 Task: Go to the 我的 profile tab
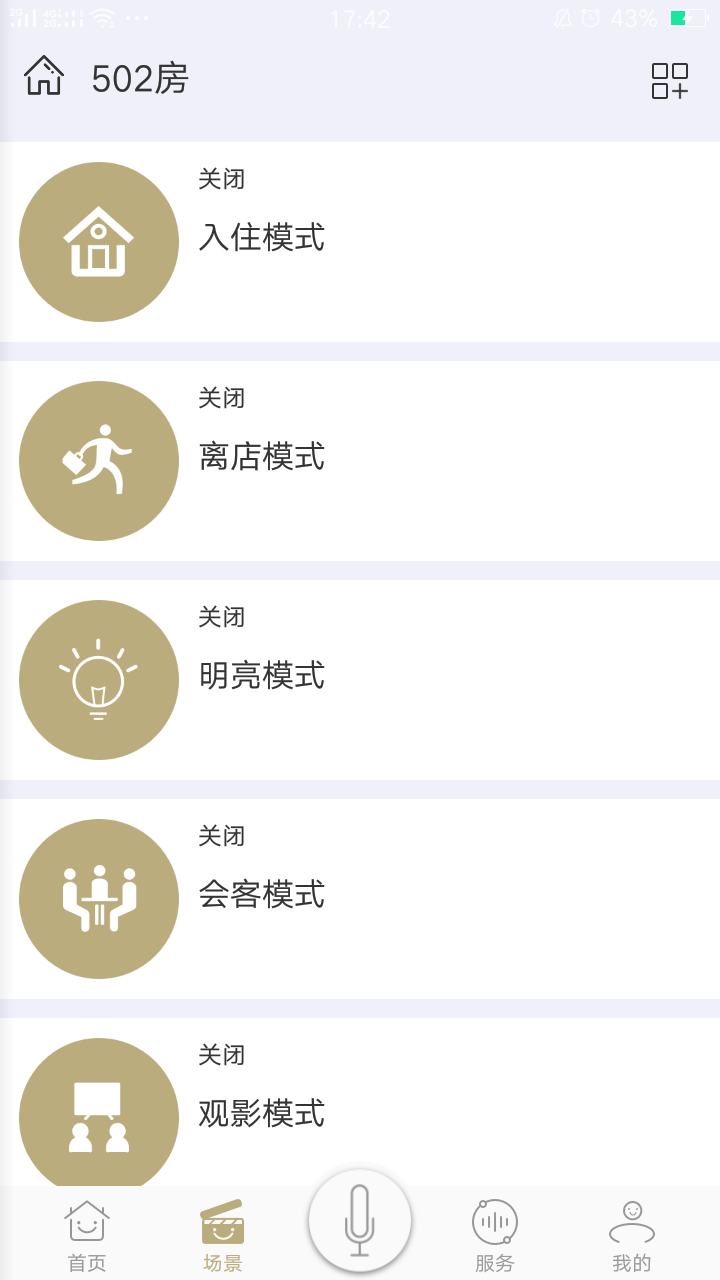point(632,1230)
